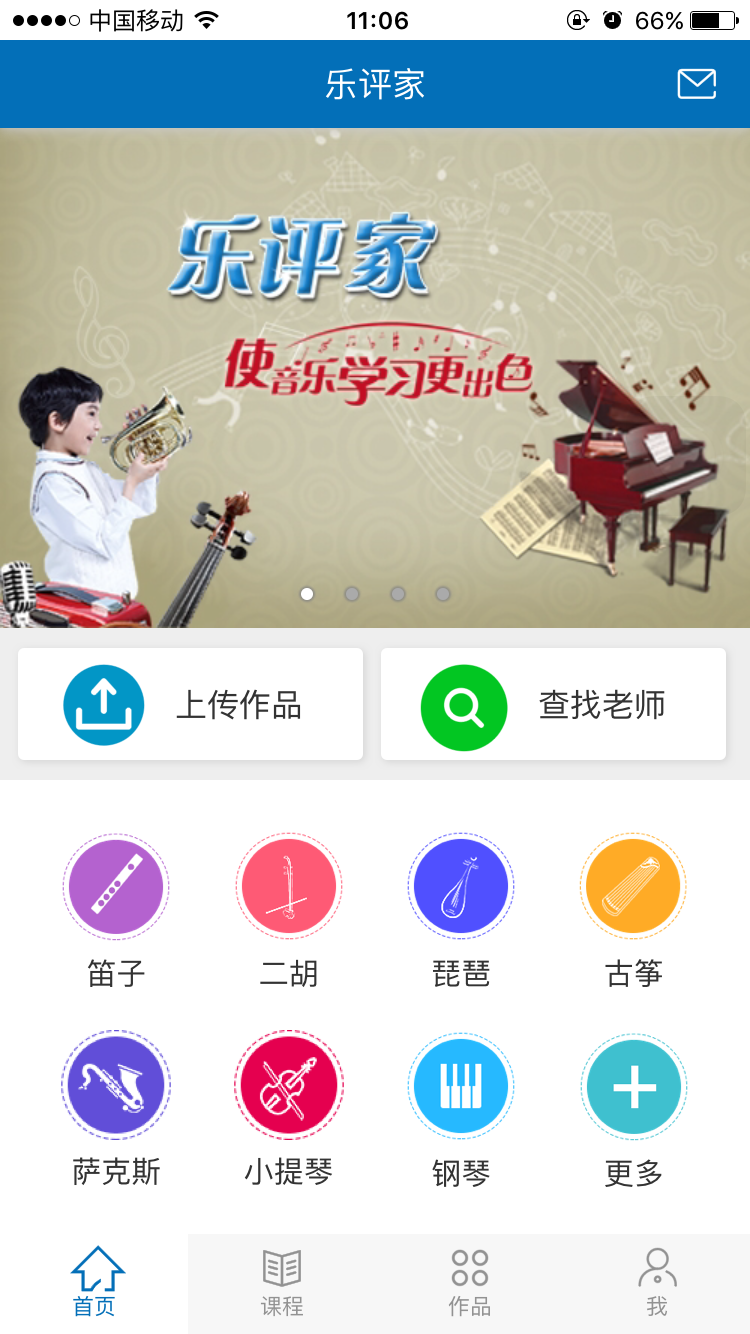
Task: Switch to the 作品 tab
Action: point(469,1283)
